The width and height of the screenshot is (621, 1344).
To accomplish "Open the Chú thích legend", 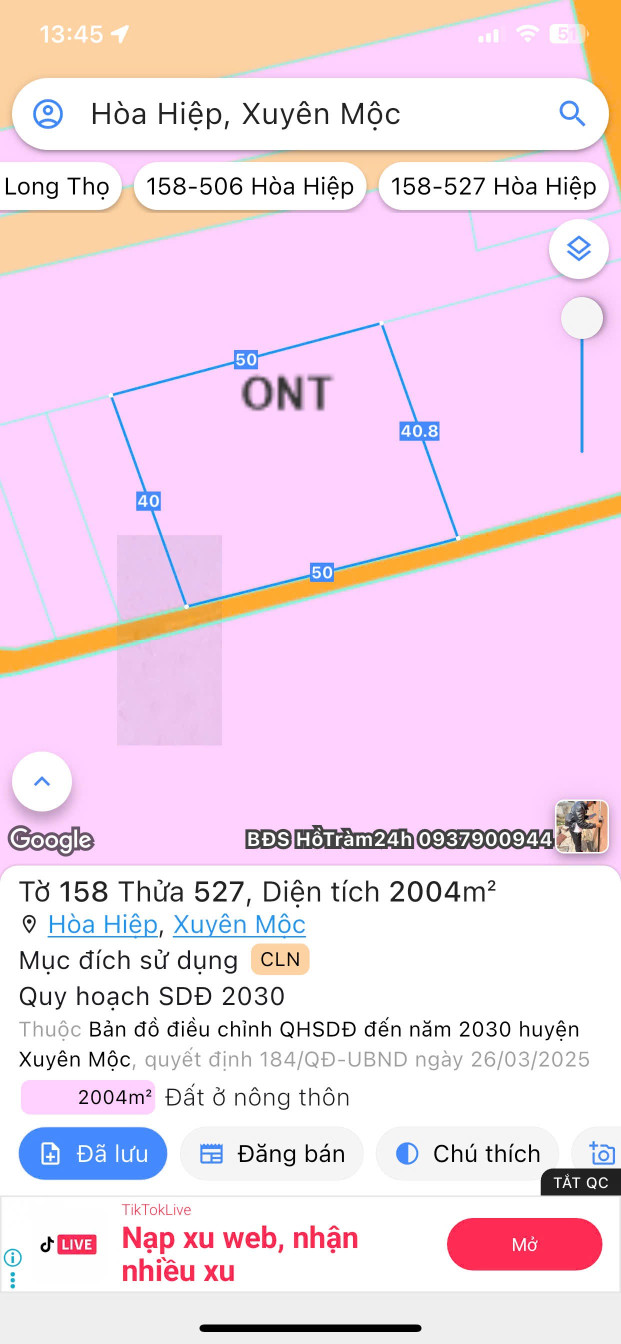I will click(470, 1154).
